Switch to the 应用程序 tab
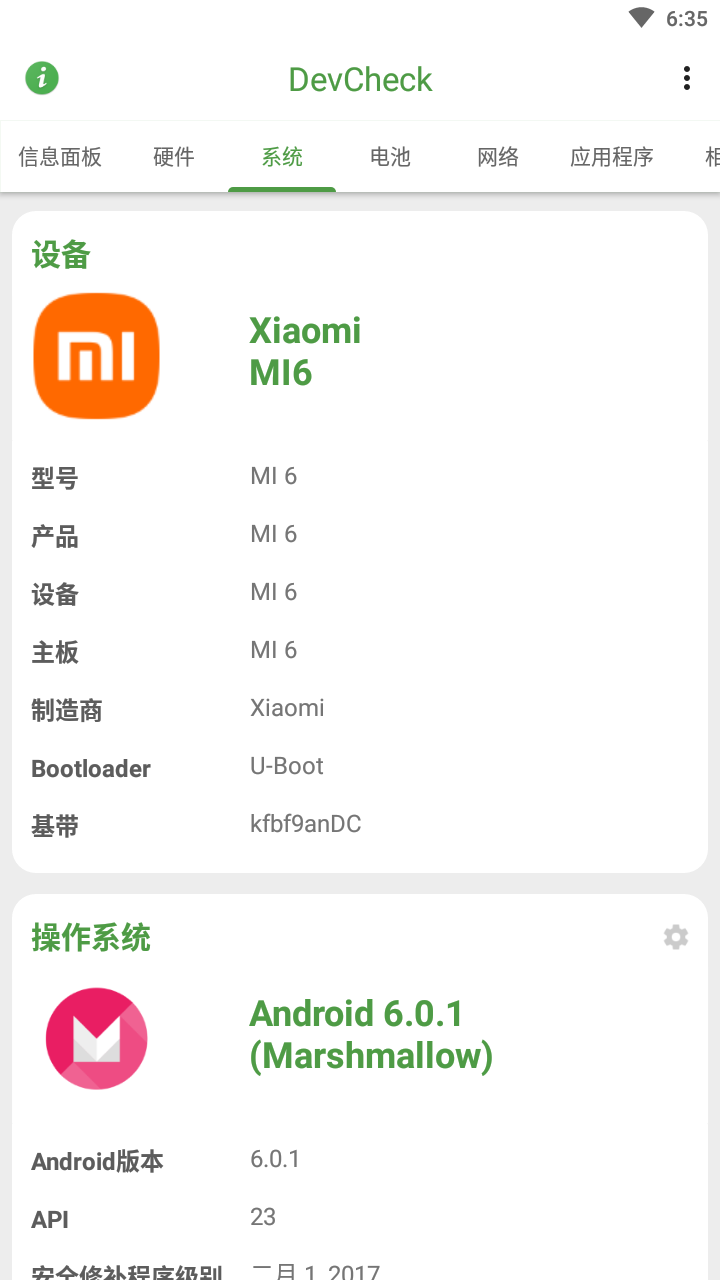 (x=612, y=157)
